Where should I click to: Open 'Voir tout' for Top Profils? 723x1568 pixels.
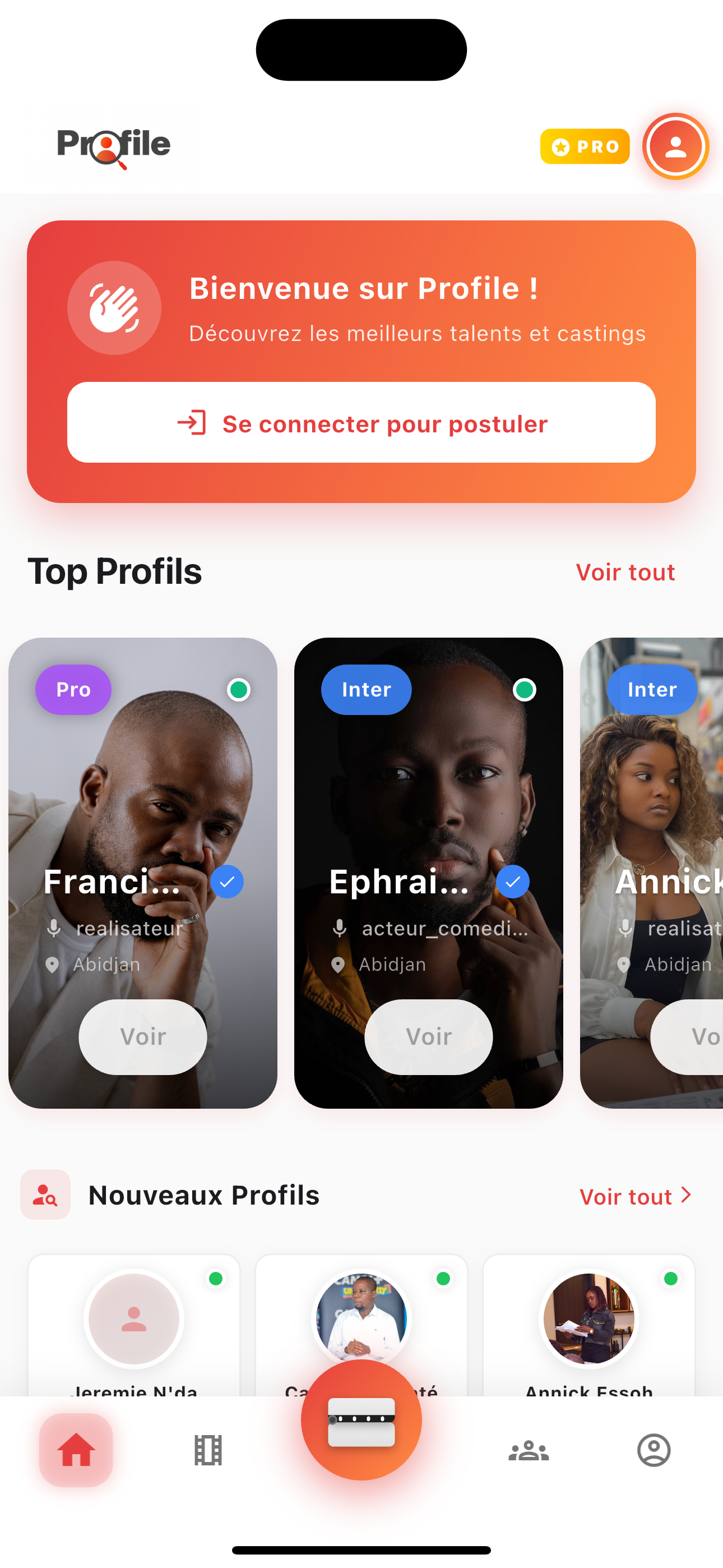click(624, 571)
